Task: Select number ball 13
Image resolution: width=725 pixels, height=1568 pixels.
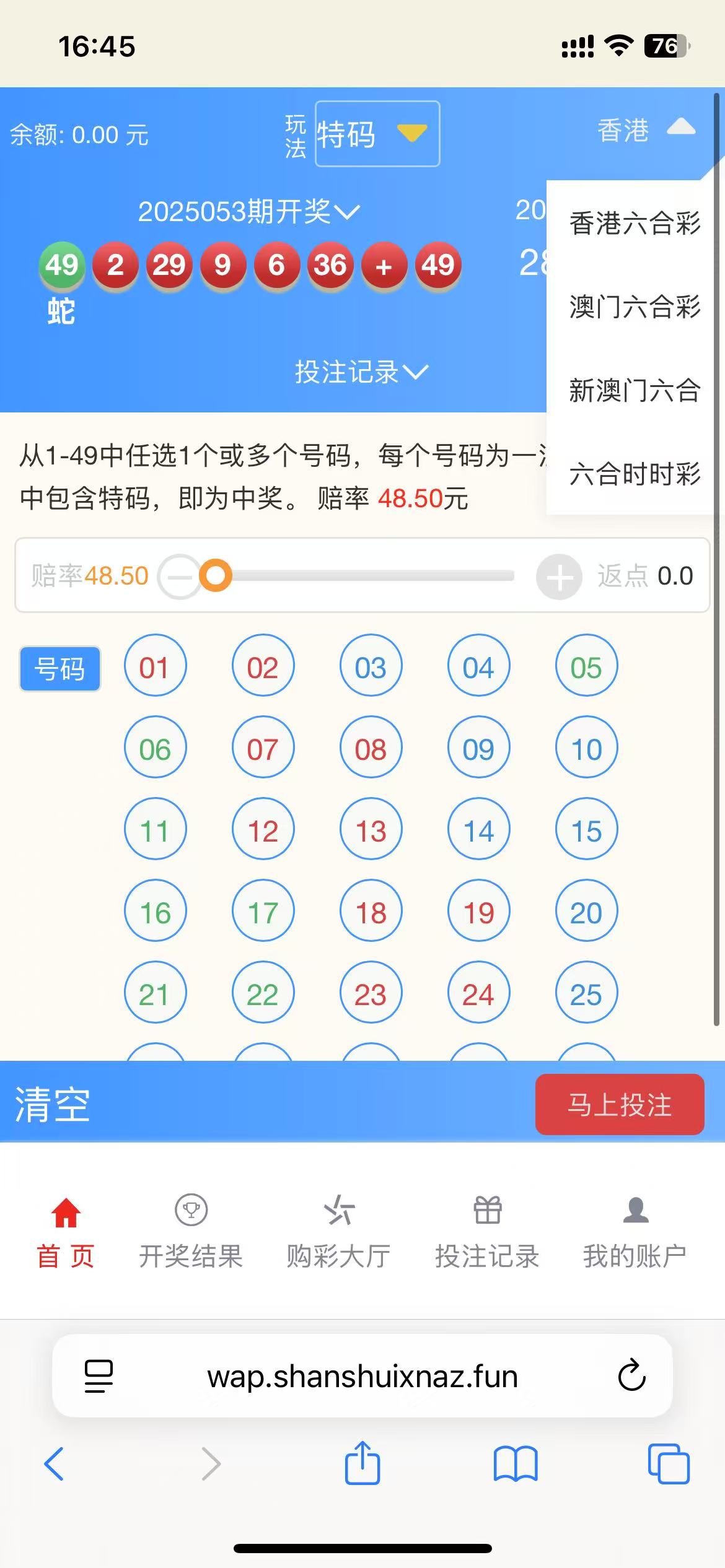Action: pos(370,829)
